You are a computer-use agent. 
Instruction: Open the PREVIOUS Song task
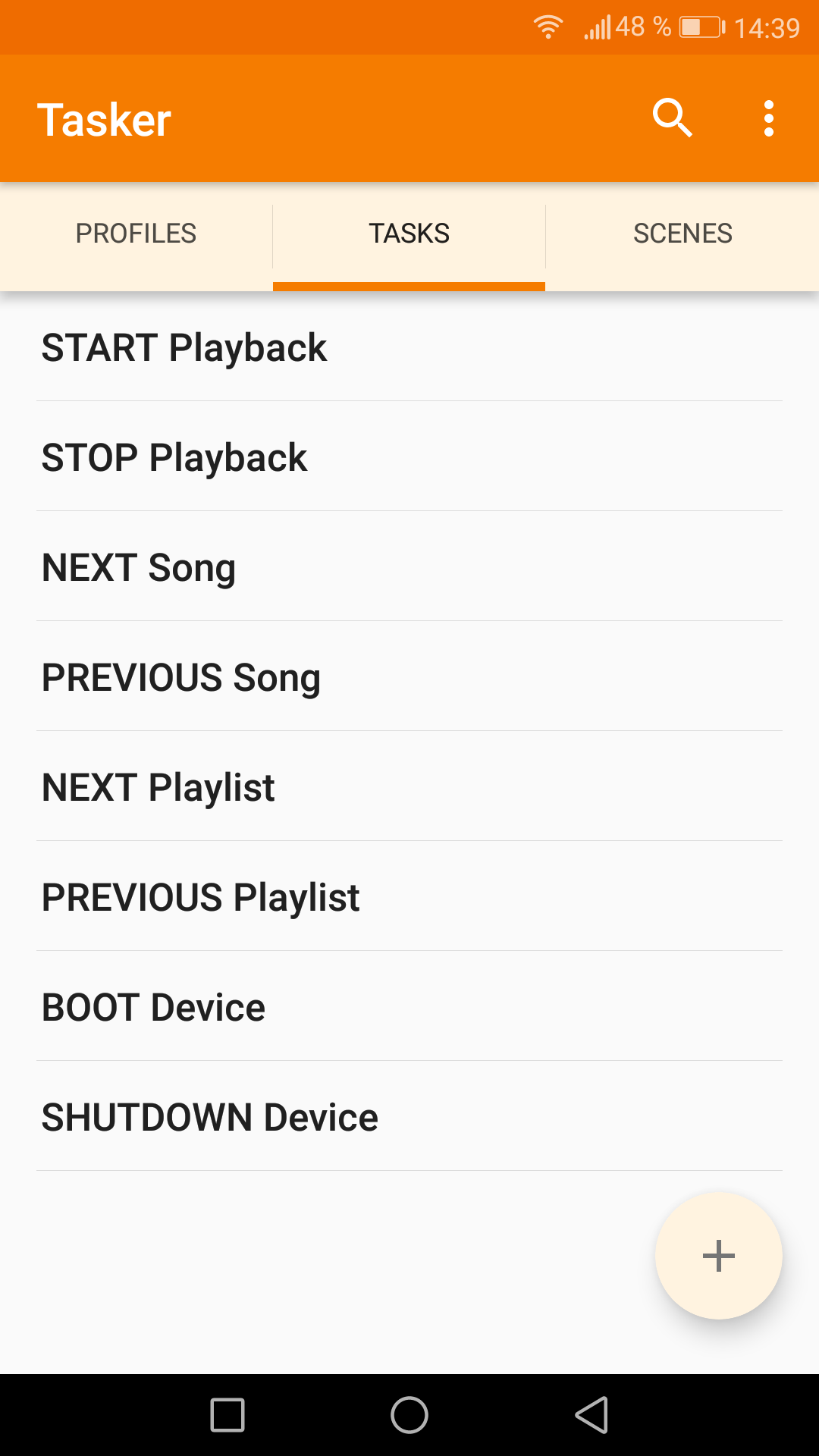pyautogui.click(x=409, y=676)
